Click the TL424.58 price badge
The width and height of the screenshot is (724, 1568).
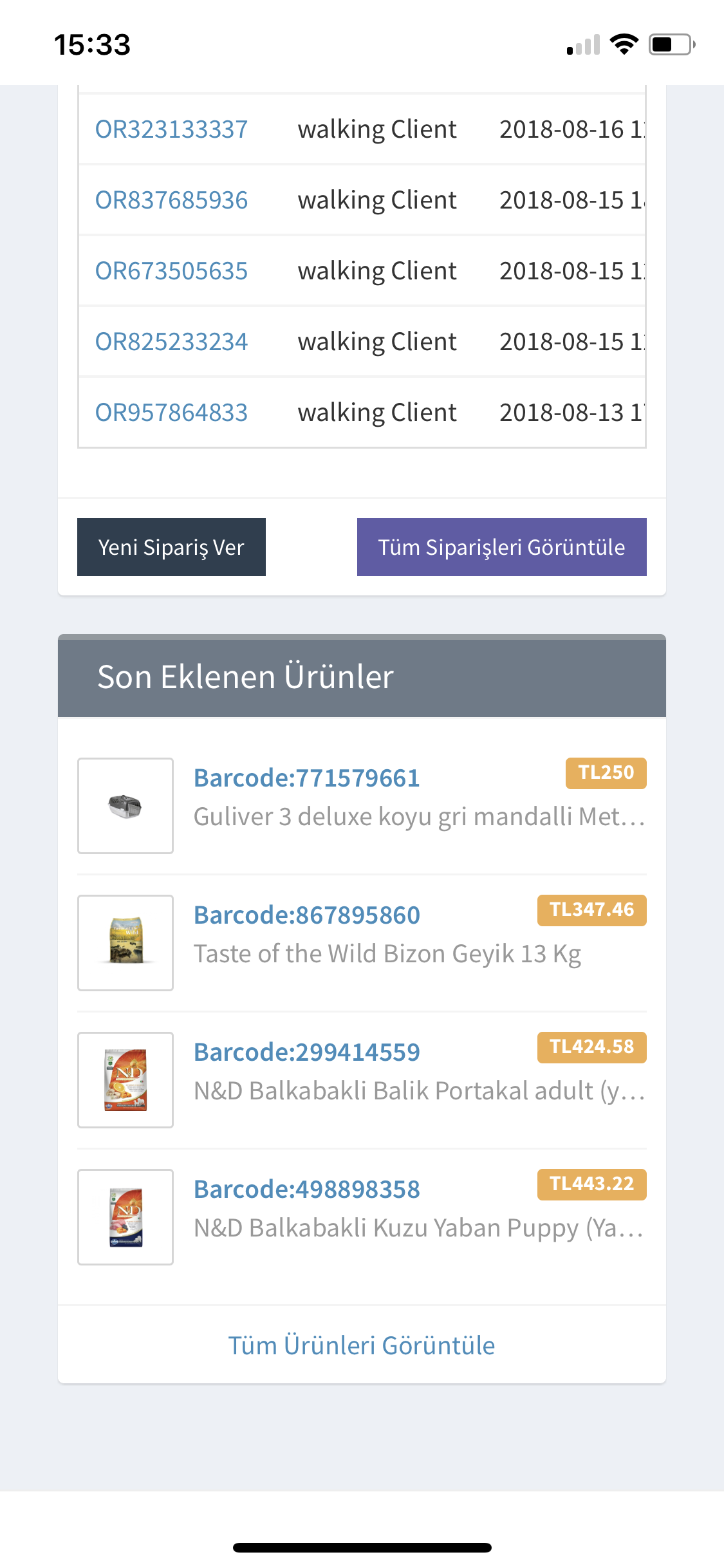coord(591,1048)
